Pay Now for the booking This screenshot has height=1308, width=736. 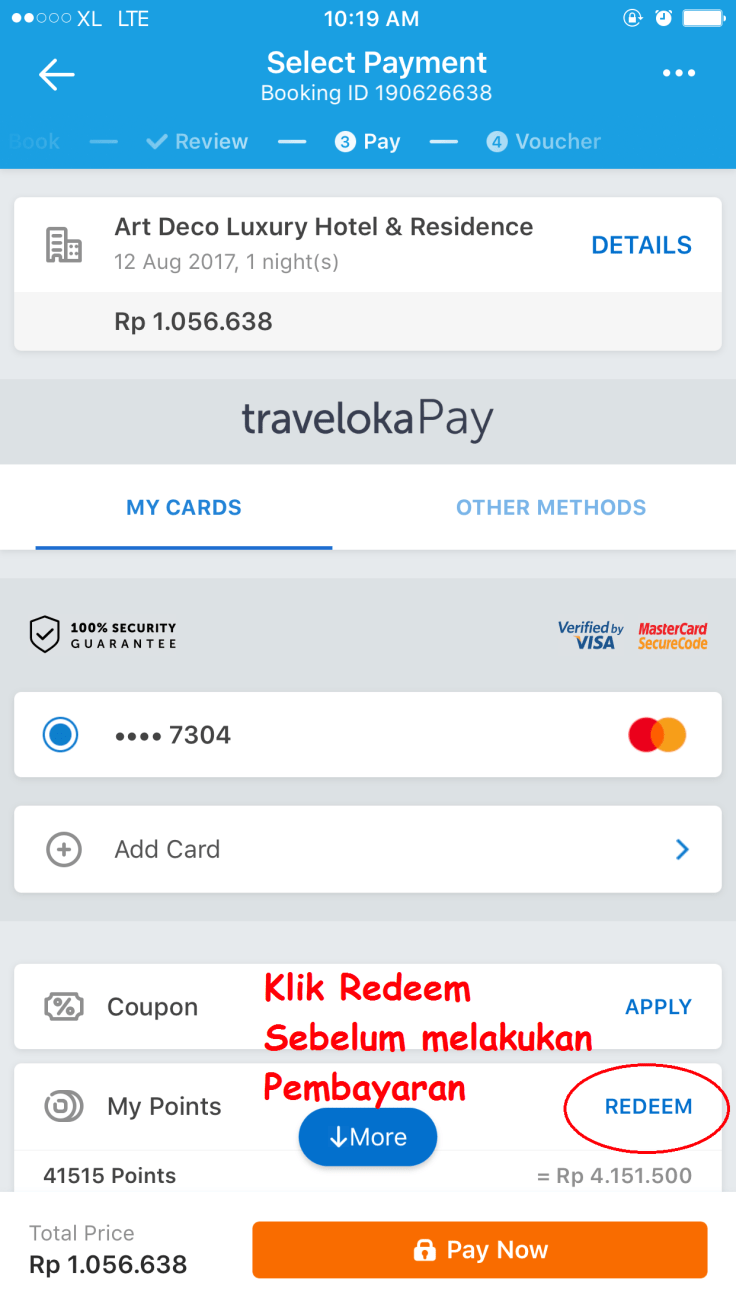click(480, 1250)
